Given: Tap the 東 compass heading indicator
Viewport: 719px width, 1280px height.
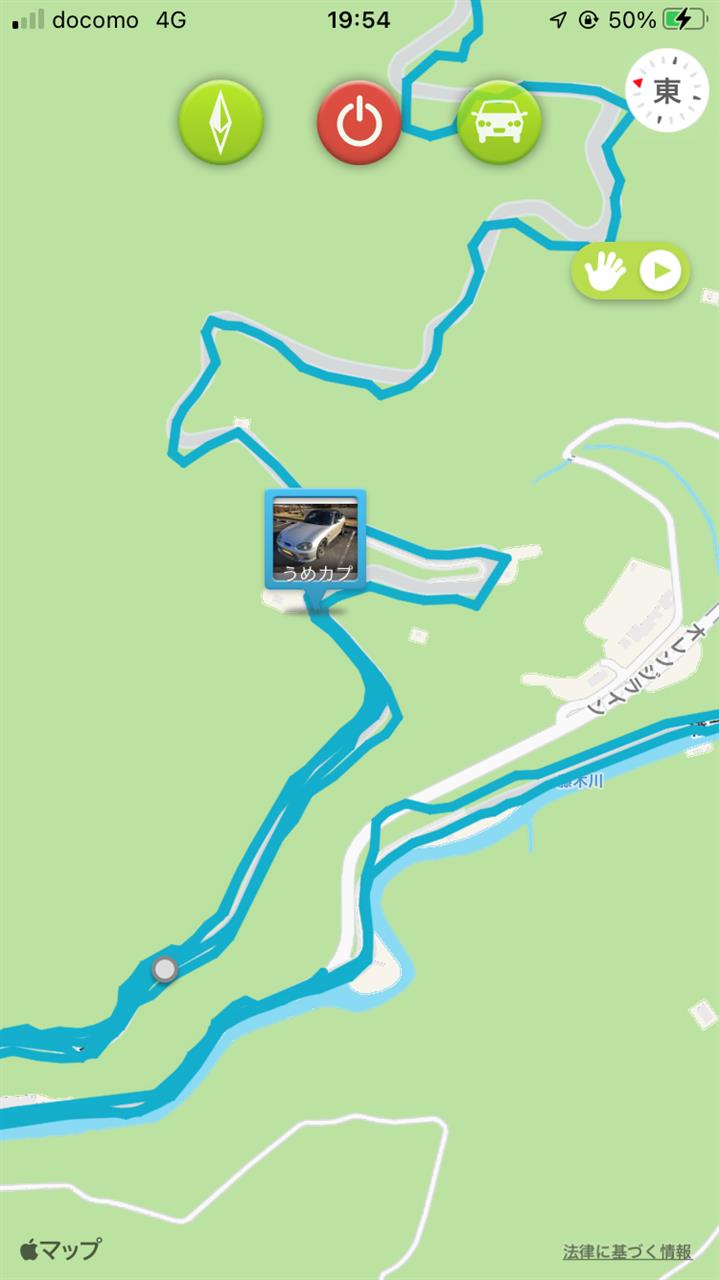Looking at the screenshot, I should pyautogui.click(x=666, y=91).
